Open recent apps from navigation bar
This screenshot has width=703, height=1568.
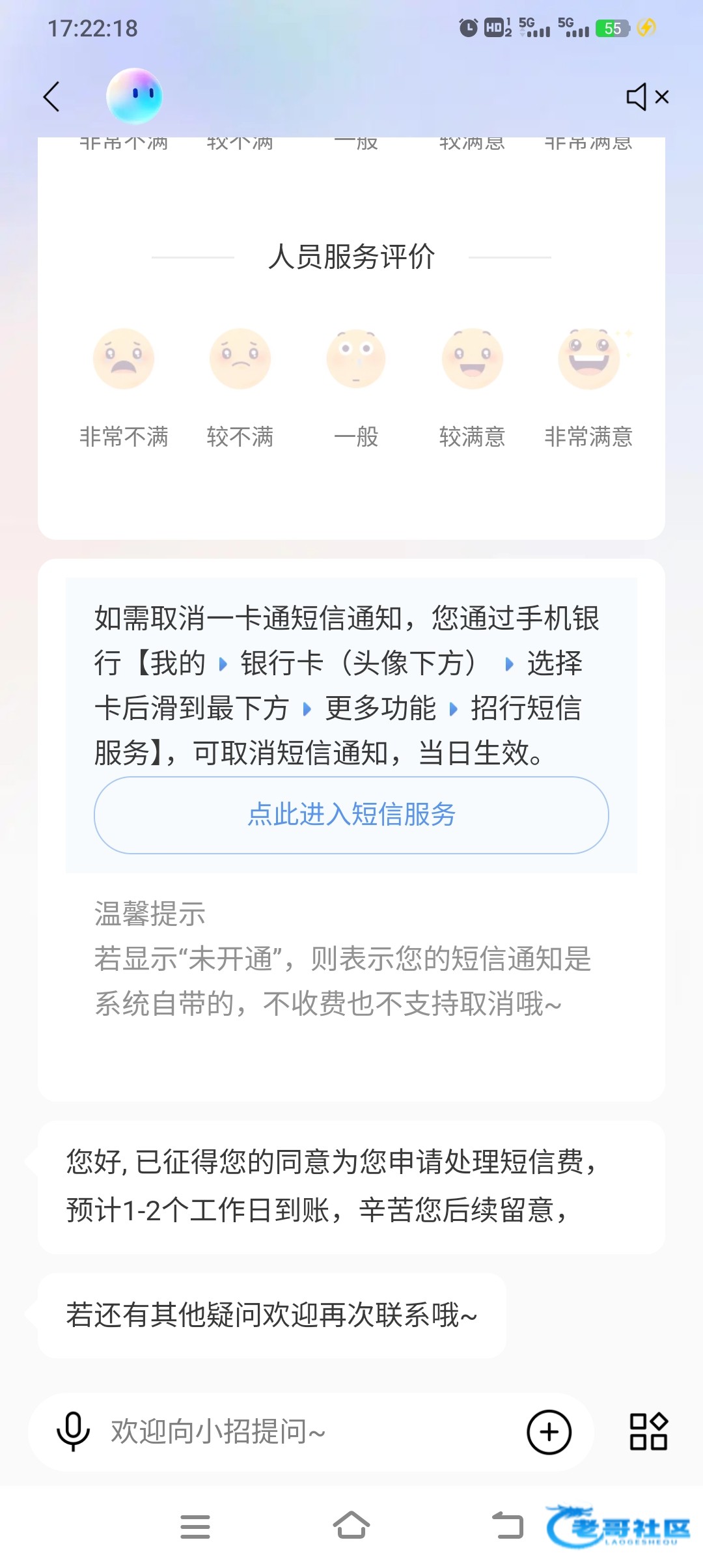[x=195, y=1526]
